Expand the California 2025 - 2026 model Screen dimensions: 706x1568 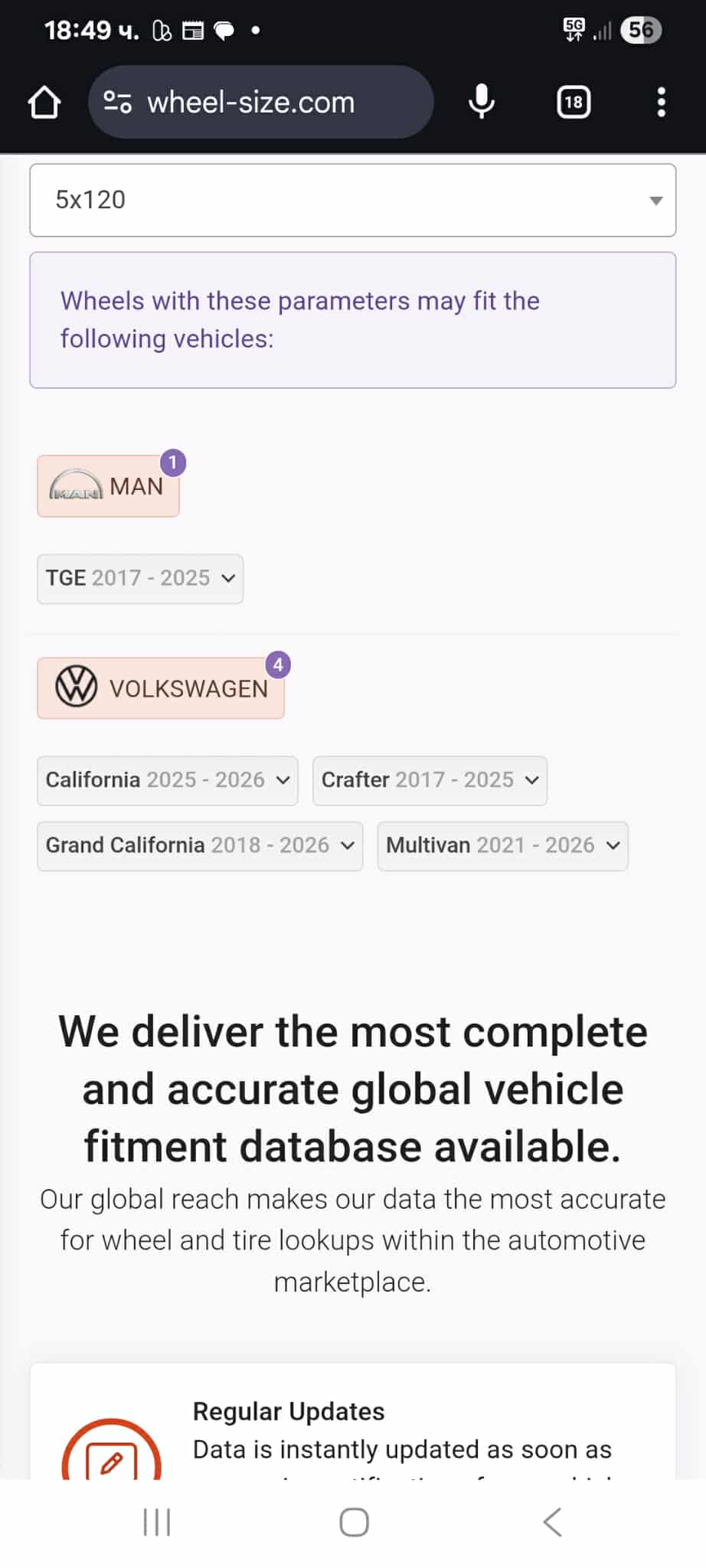click(168, 781)
